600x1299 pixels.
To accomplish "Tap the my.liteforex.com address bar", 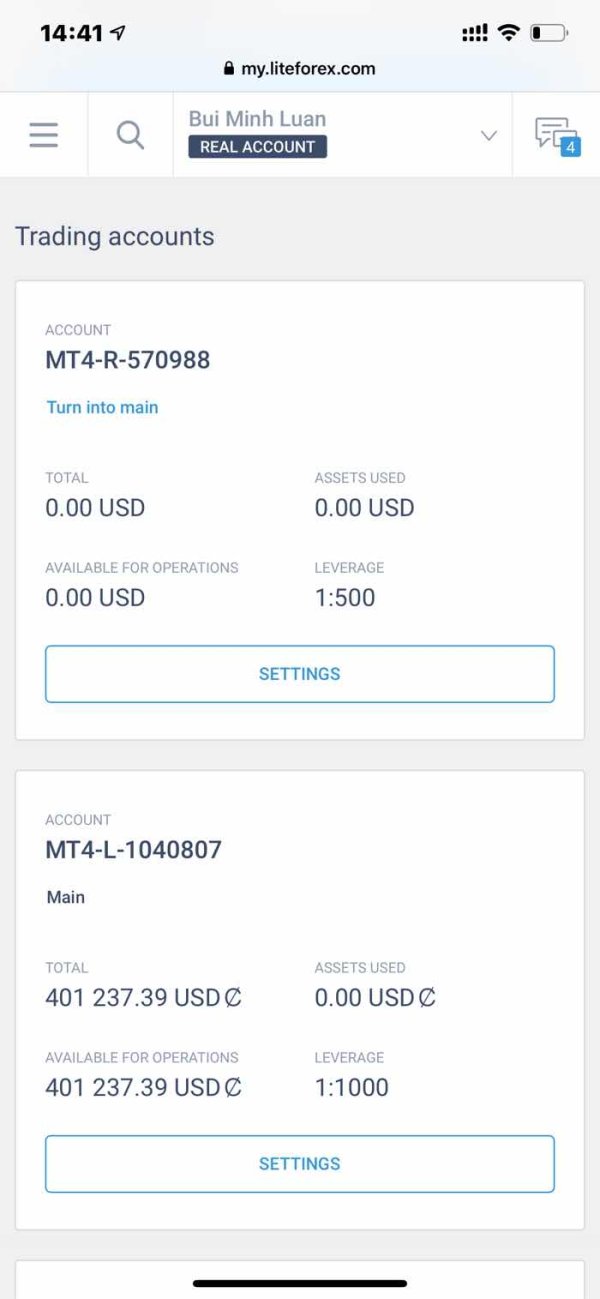I will click(300, 69).
